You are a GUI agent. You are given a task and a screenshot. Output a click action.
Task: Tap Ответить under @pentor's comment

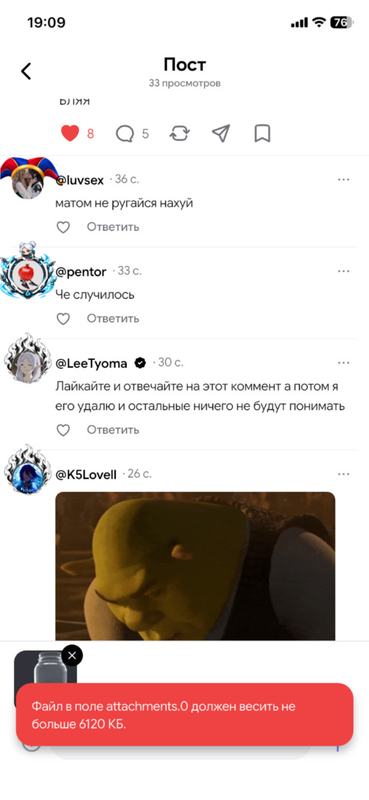[x=113, y=318]
